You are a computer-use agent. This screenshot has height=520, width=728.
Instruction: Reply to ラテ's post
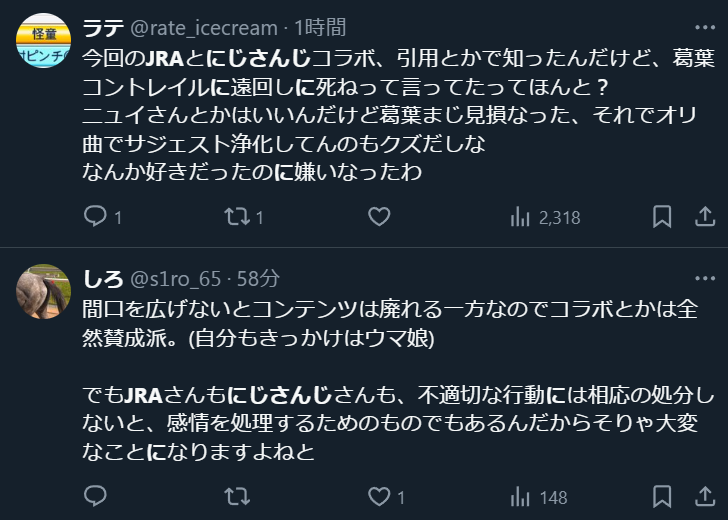(x=96, y=217)
